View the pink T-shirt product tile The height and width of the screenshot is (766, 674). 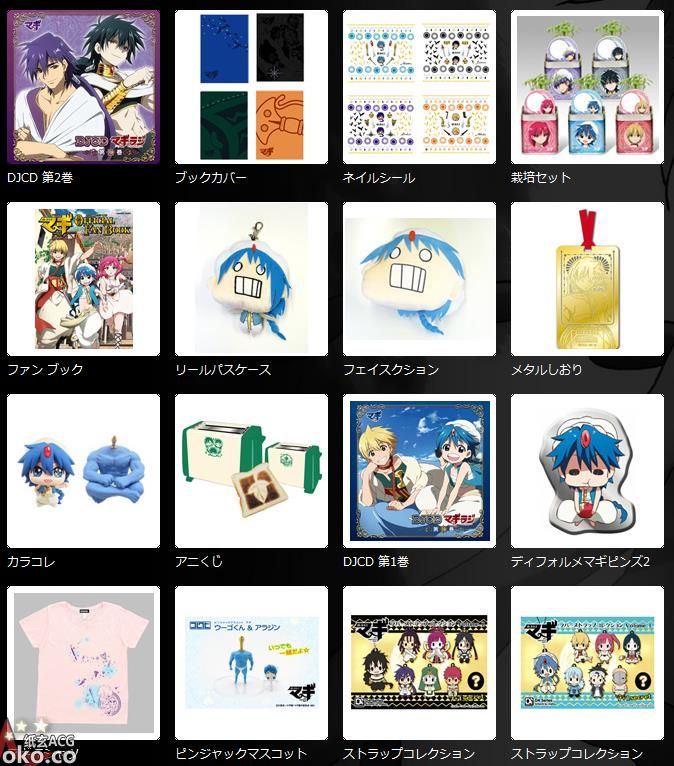coord(83,663)
